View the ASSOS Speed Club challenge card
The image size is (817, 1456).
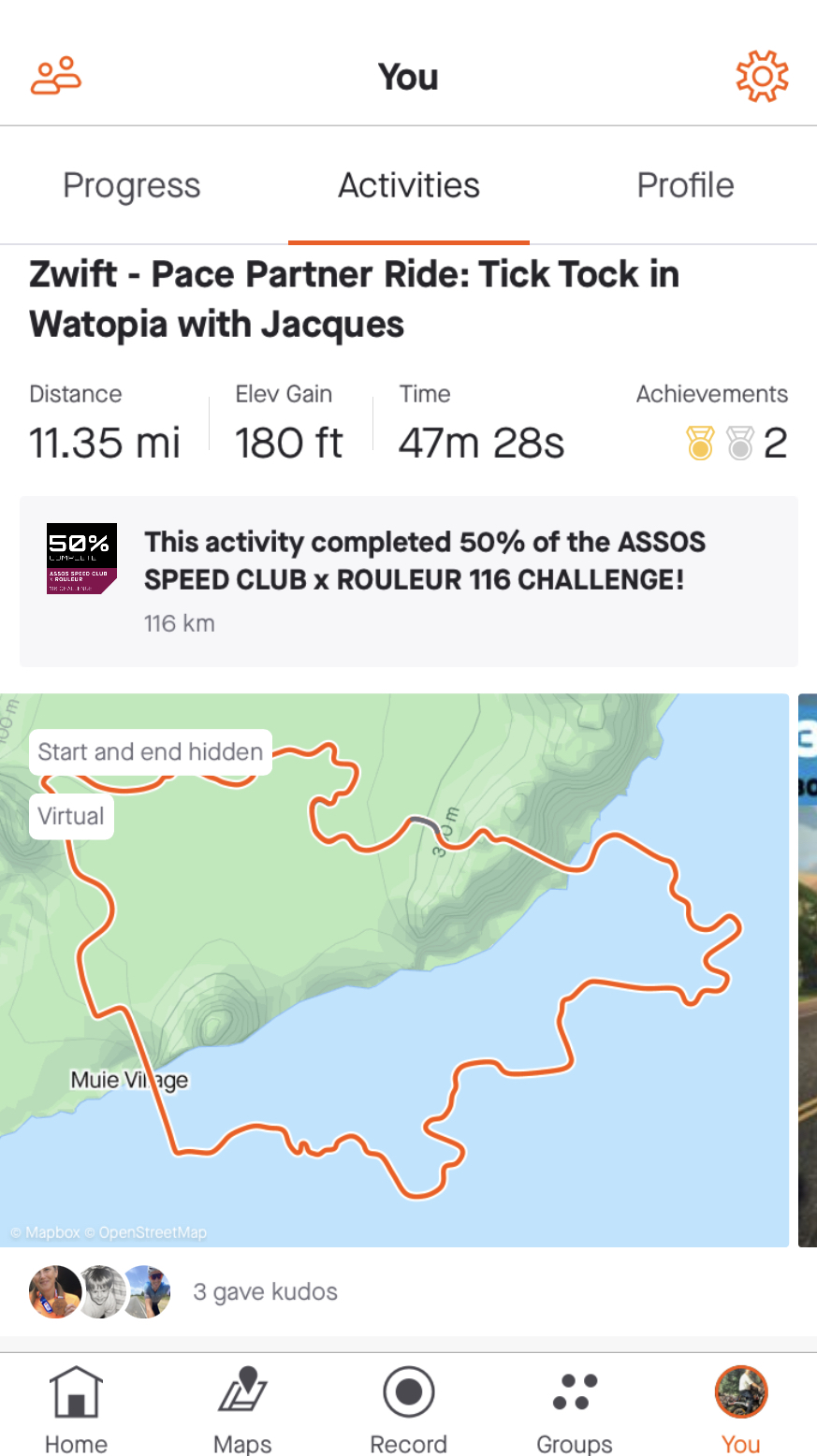click(x=408, y=580)
